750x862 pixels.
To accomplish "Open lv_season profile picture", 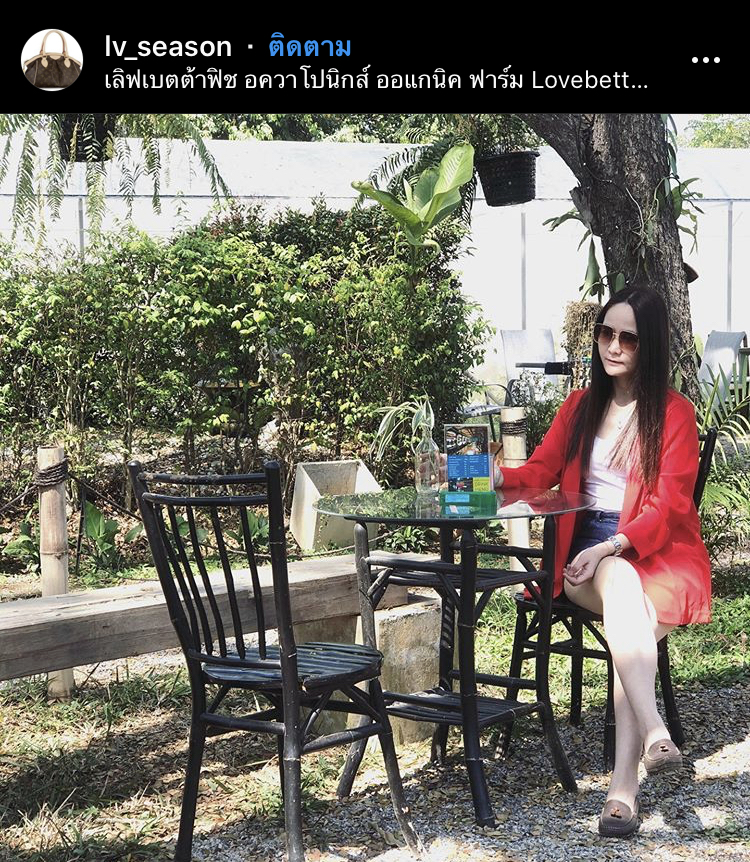I will point(52,60).
